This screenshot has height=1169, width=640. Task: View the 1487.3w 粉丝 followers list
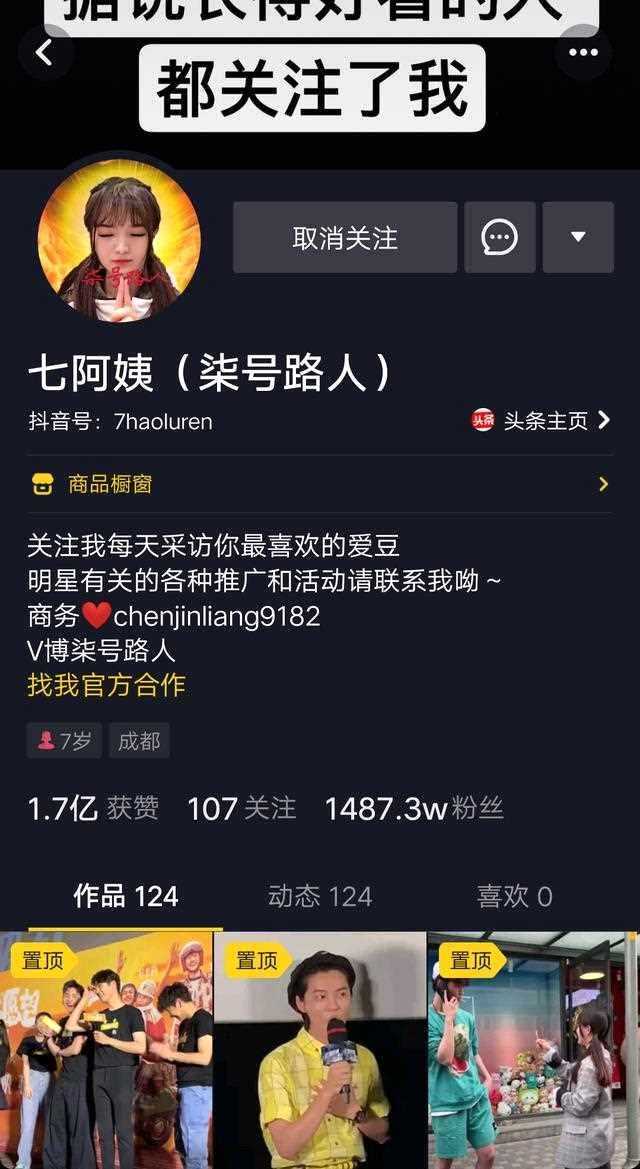click(413, 808)
